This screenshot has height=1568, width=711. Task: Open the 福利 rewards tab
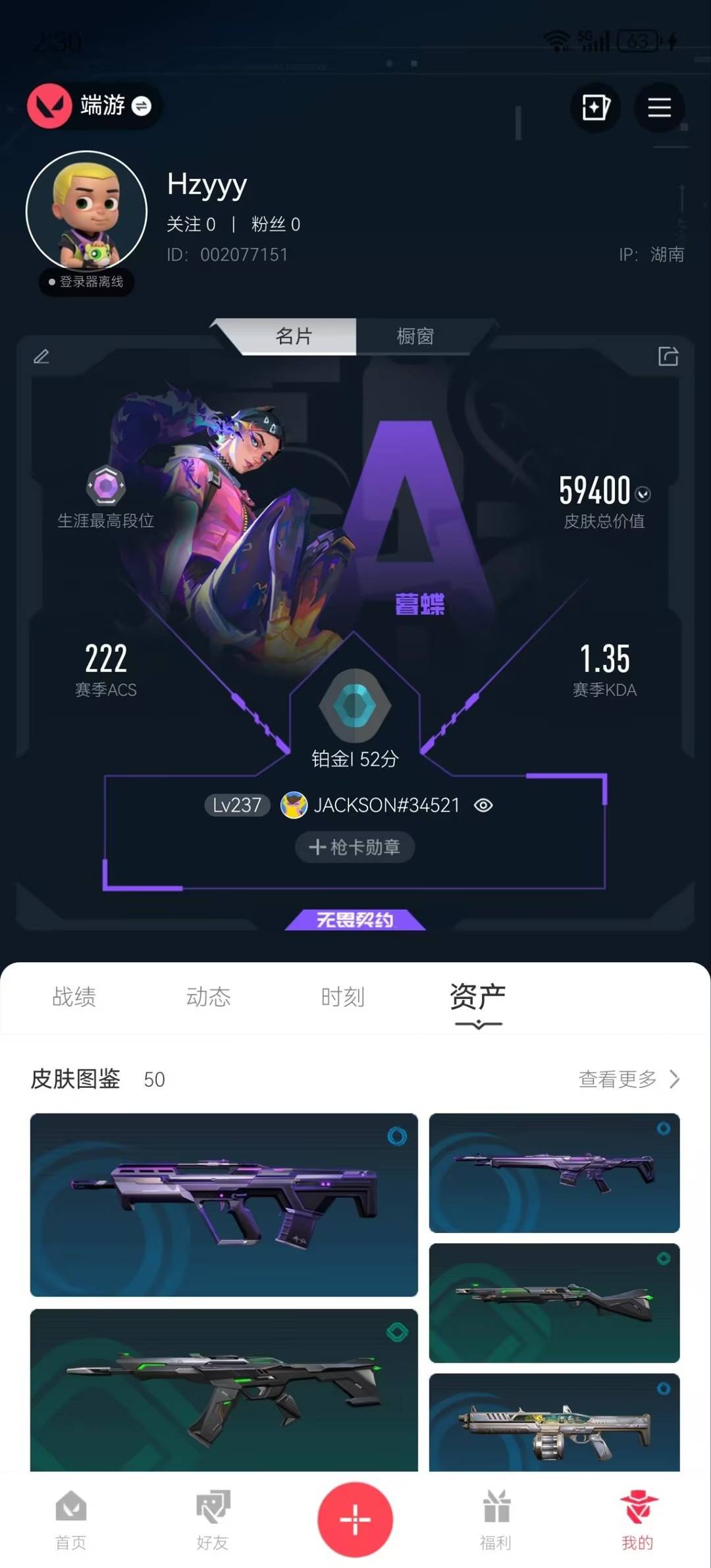(x=496, y=1520)
